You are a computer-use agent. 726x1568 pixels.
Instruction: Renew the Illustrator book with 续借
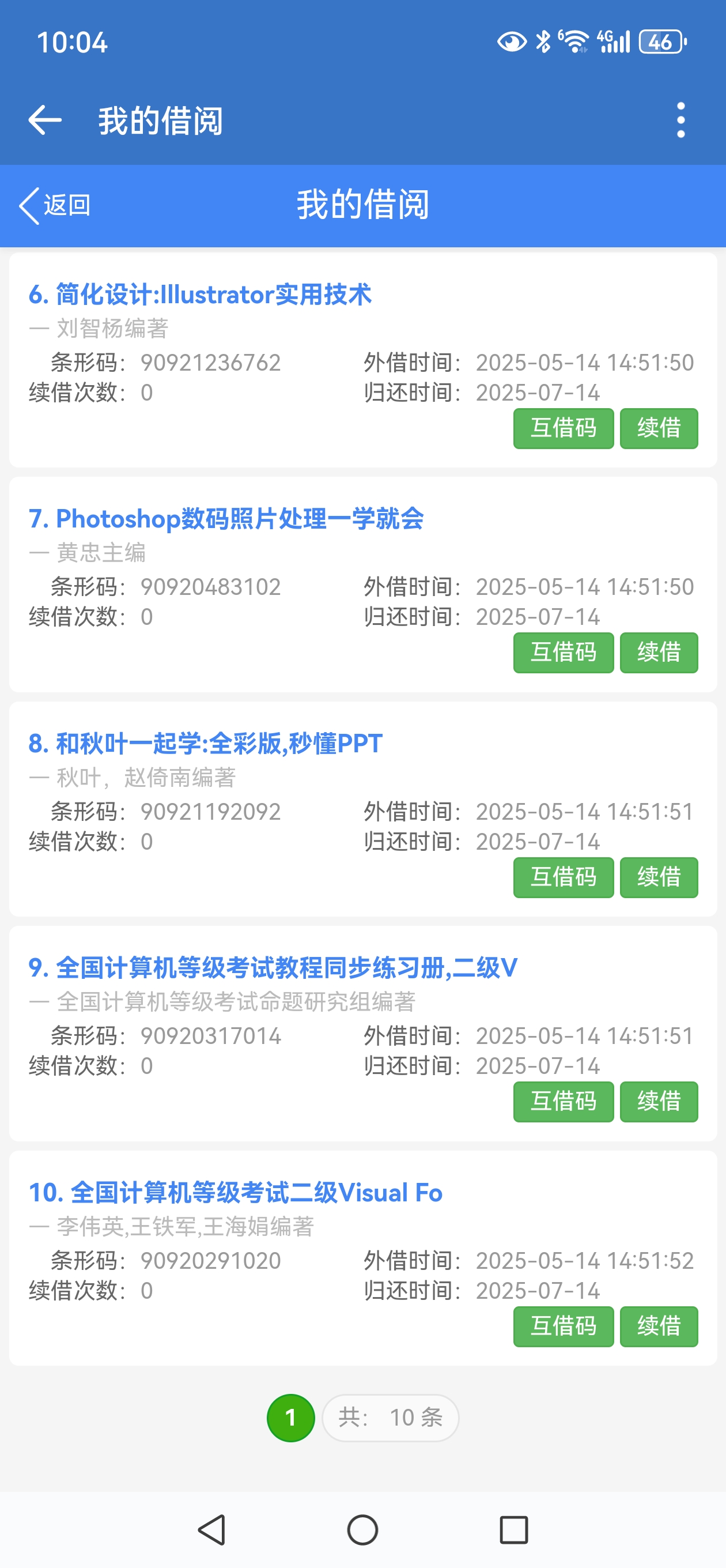(x=659, y=428)
